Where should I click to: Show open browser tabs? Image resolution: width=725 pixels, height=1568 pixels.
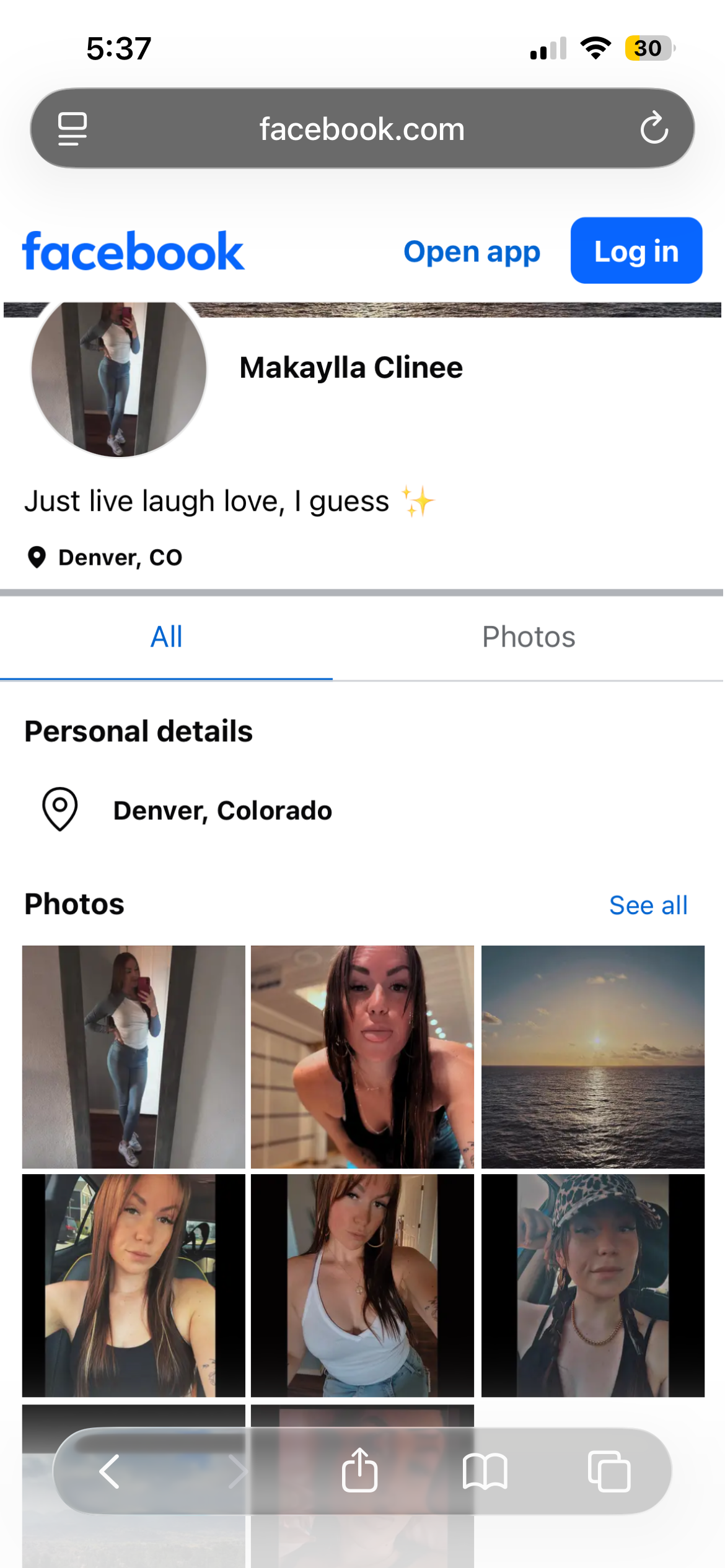[609, 1471]
